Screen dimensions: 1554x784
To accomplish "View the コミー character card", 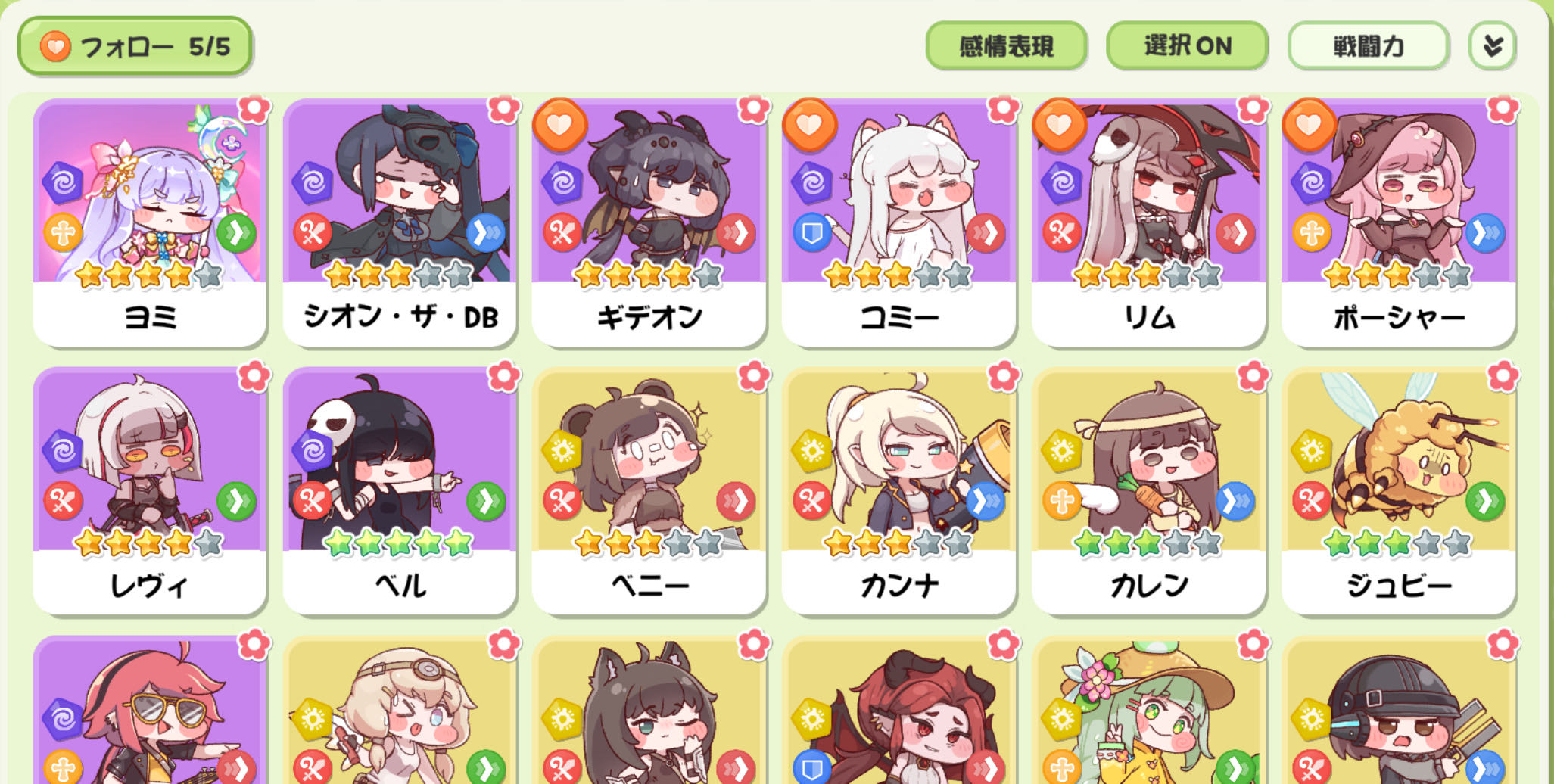I will point(898,223).
